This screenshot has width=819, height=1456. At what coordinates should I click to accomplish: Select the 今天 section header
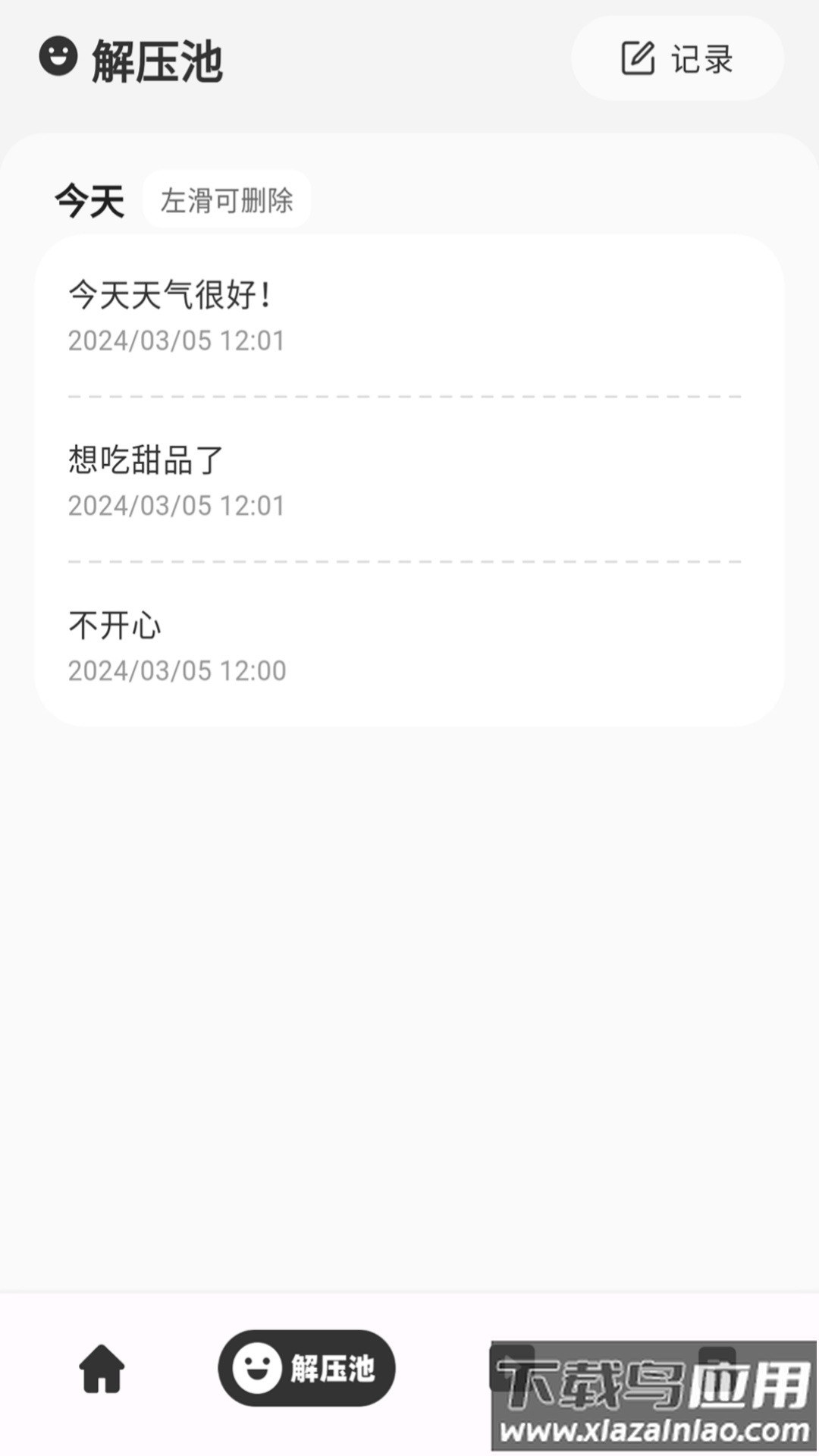[x=89, y=201]
